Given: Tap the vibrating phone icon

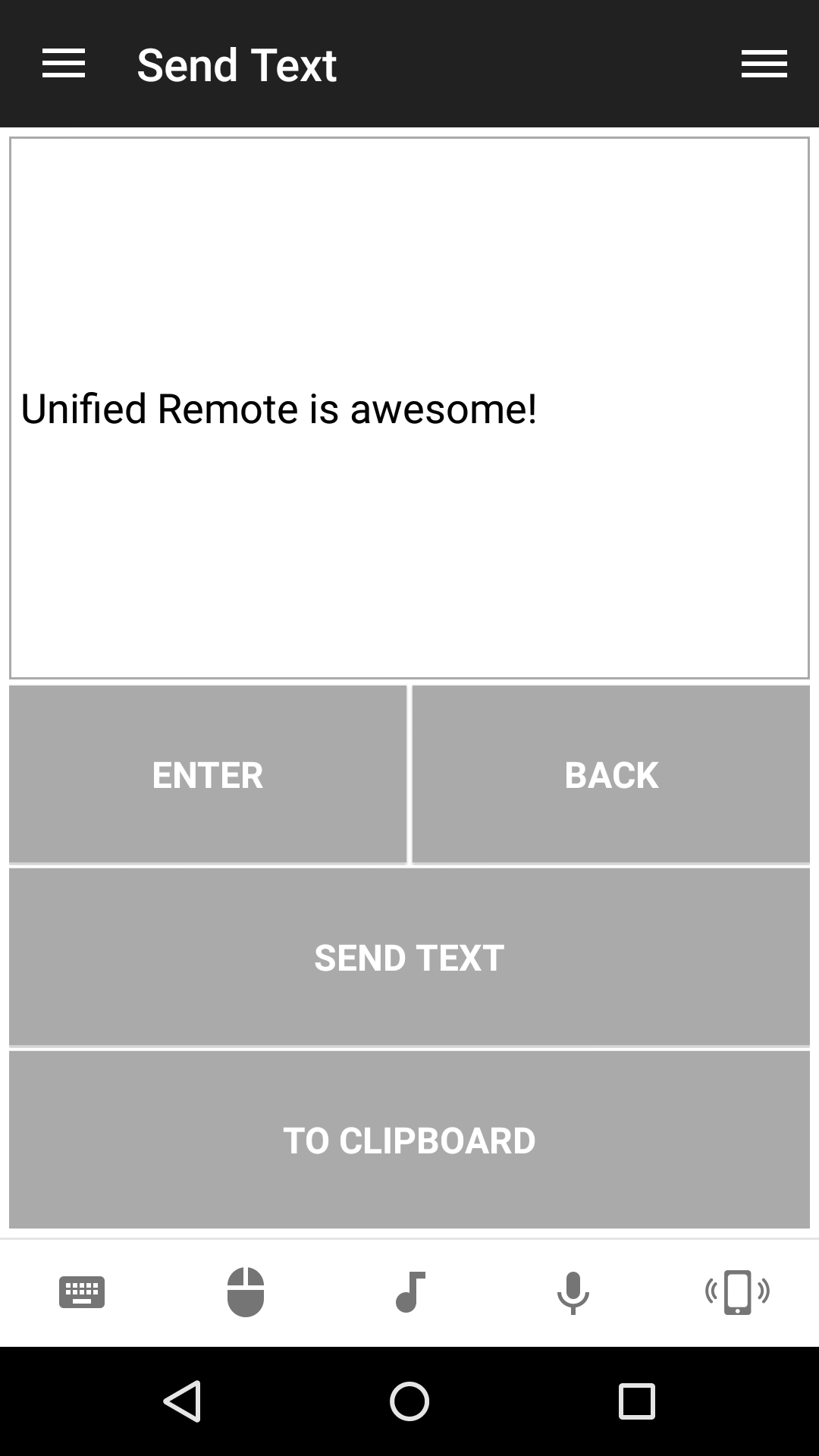Looking at the screenshot, I should [737, 1292].
